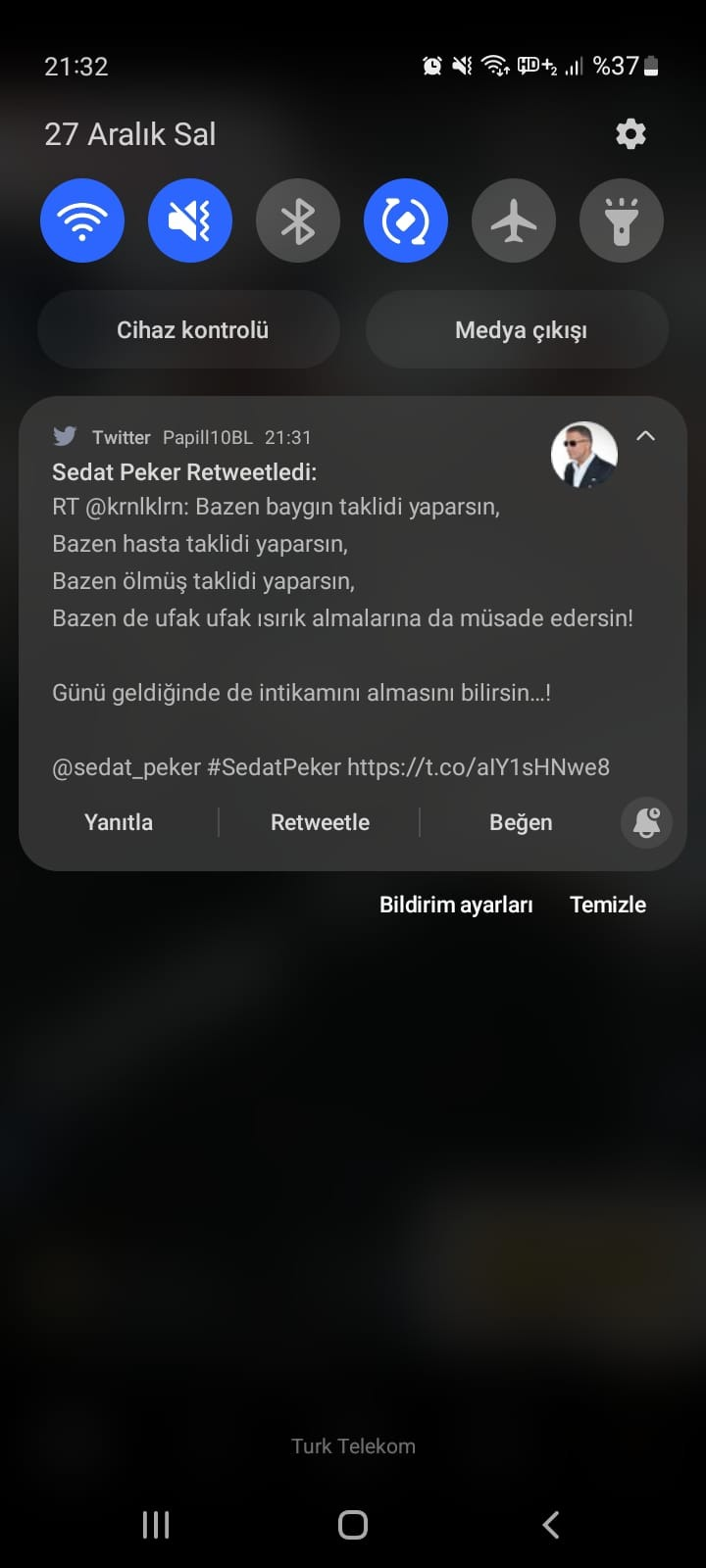Turn on airplane mode

pos(514,220)
